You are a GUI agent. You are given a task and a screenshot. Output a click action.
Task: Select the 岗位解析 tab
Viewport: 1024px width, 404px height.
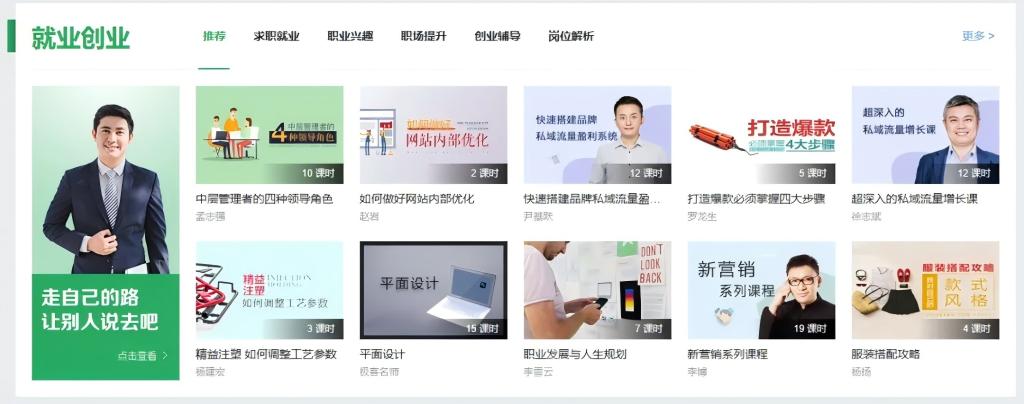click(571, 36)
